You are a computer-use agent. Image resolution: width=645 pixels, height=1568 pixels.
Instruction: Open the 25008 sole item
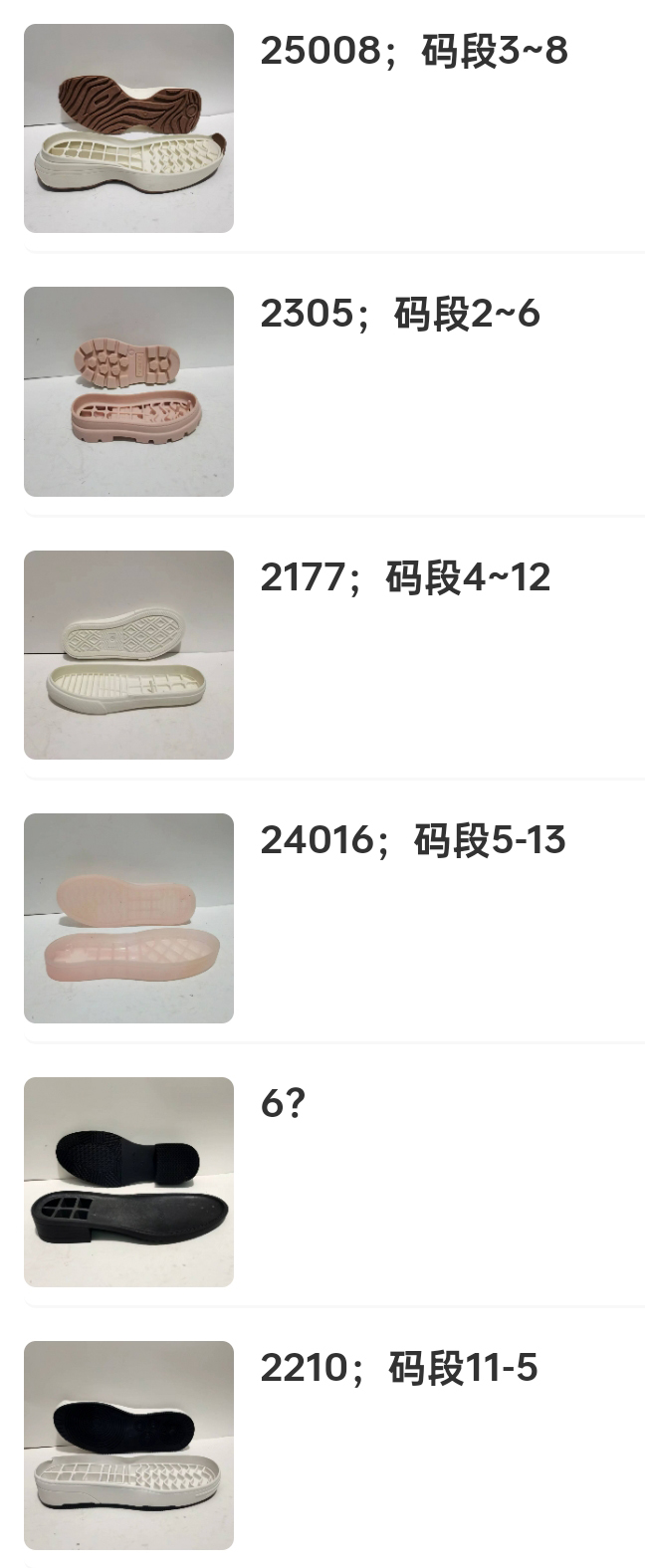tap(129, 128)
